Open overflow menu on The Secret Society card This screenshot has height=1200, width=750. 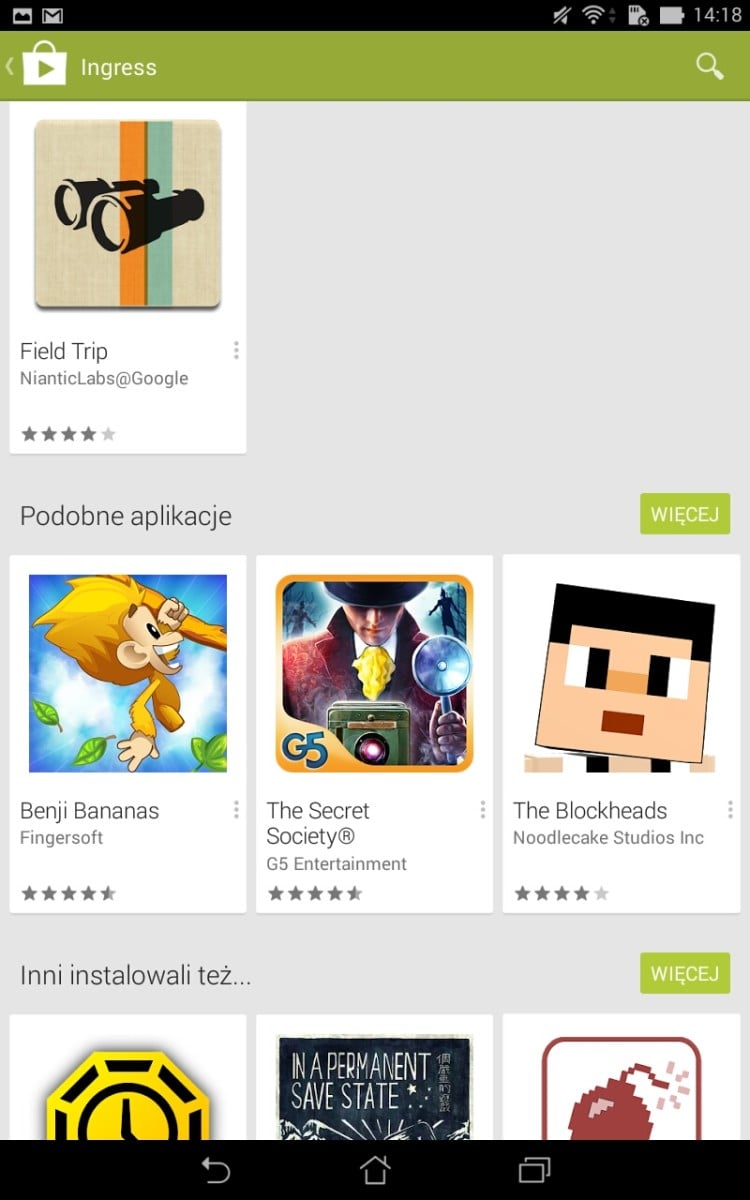pos(482,809)
